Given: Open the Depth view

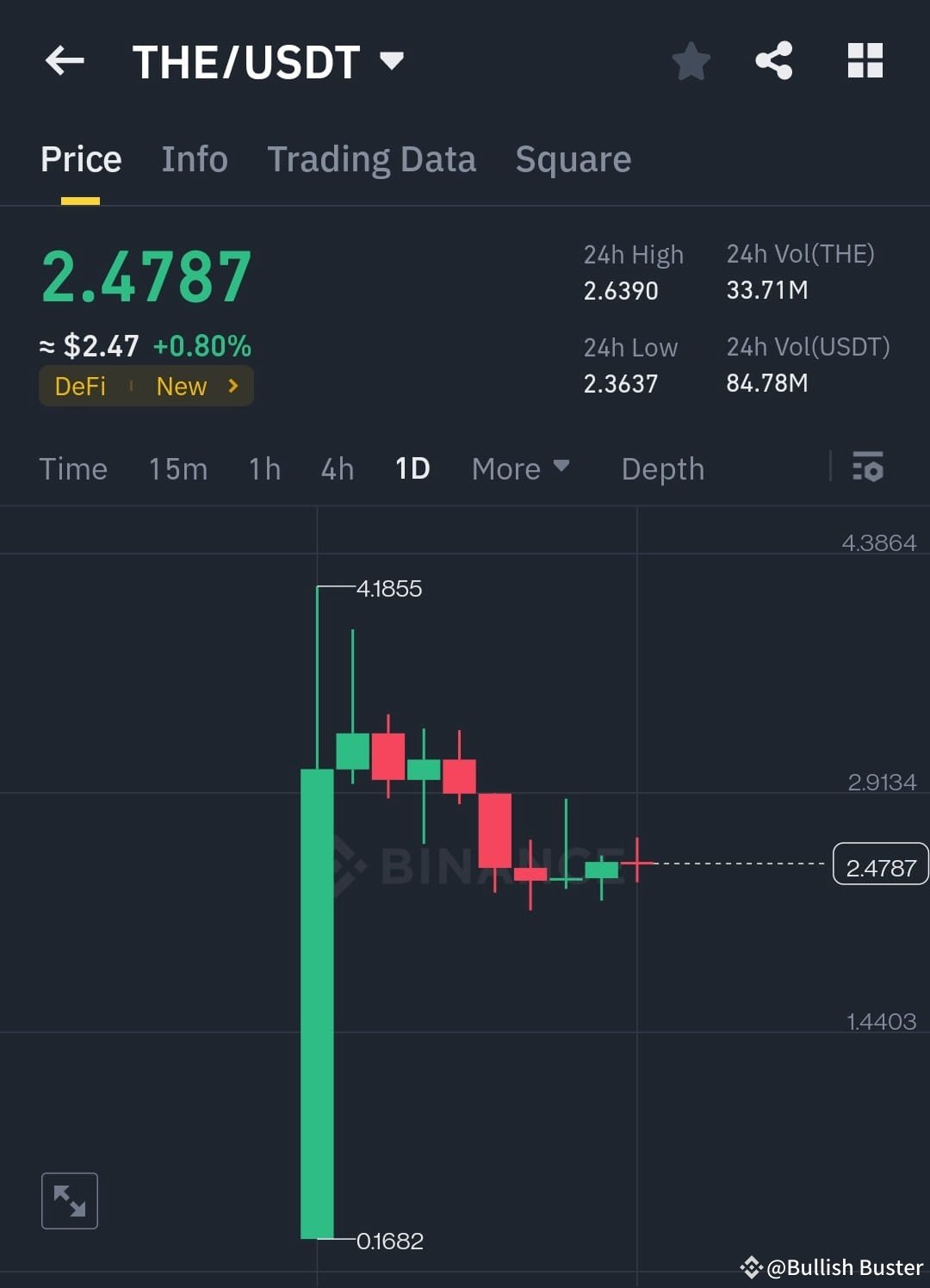Looking at the screenshot, I should pos(662,468).
